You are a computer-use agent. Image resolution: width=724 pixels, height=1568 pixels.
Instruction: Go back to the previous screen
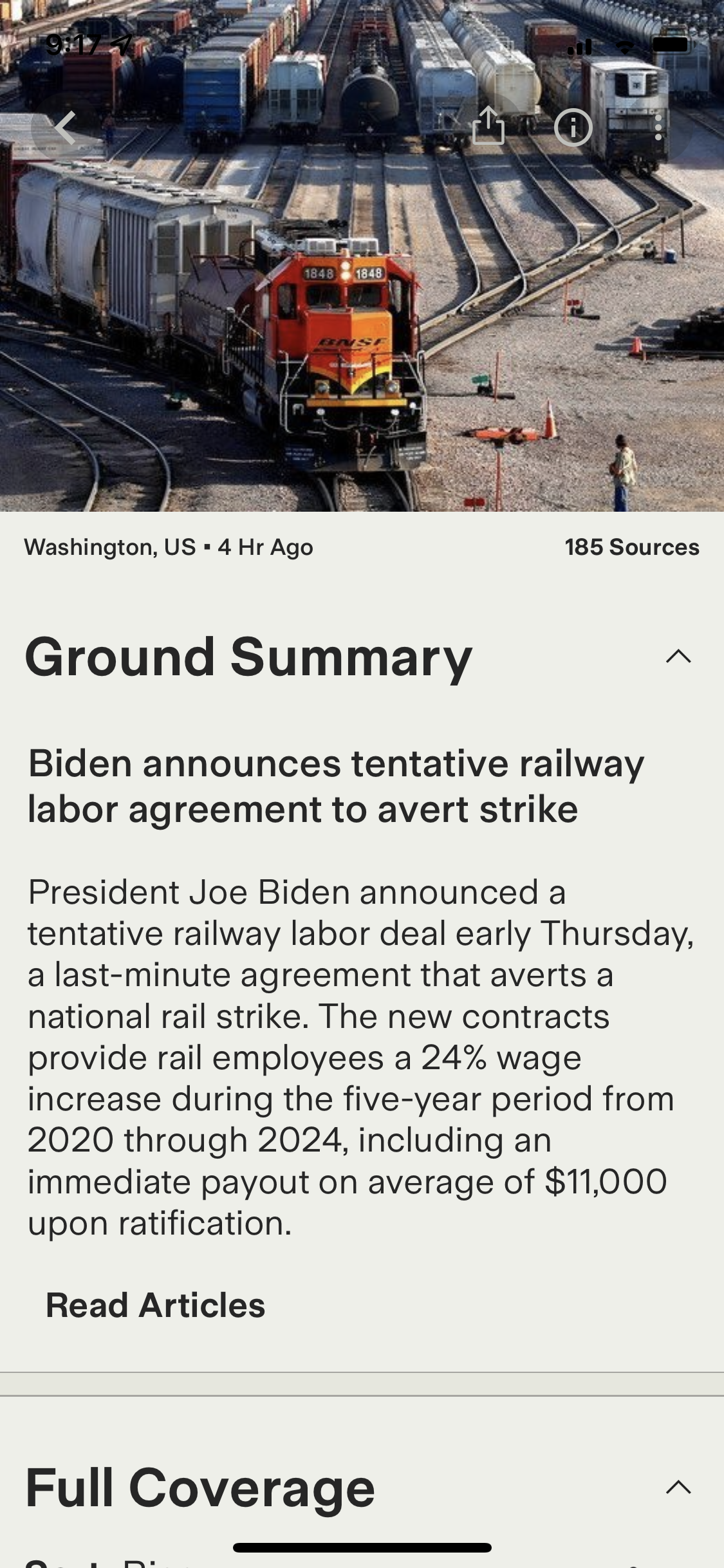click(x=64, y=127)
